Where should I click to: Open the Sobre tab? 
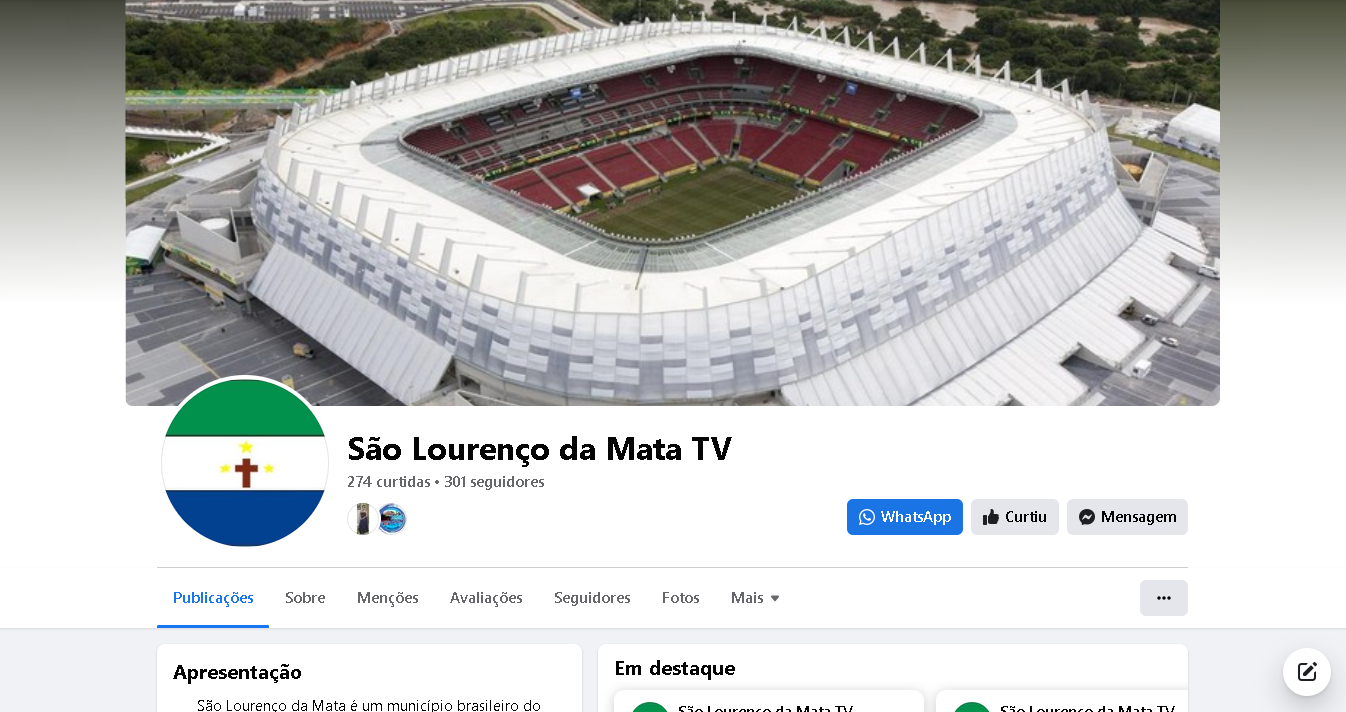coord(305,598)
